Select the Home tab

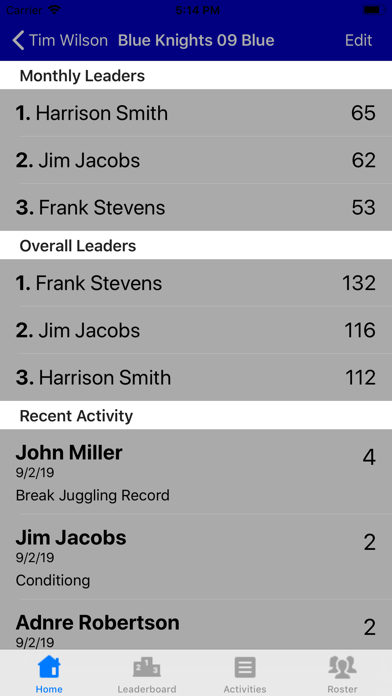(49, 675)
